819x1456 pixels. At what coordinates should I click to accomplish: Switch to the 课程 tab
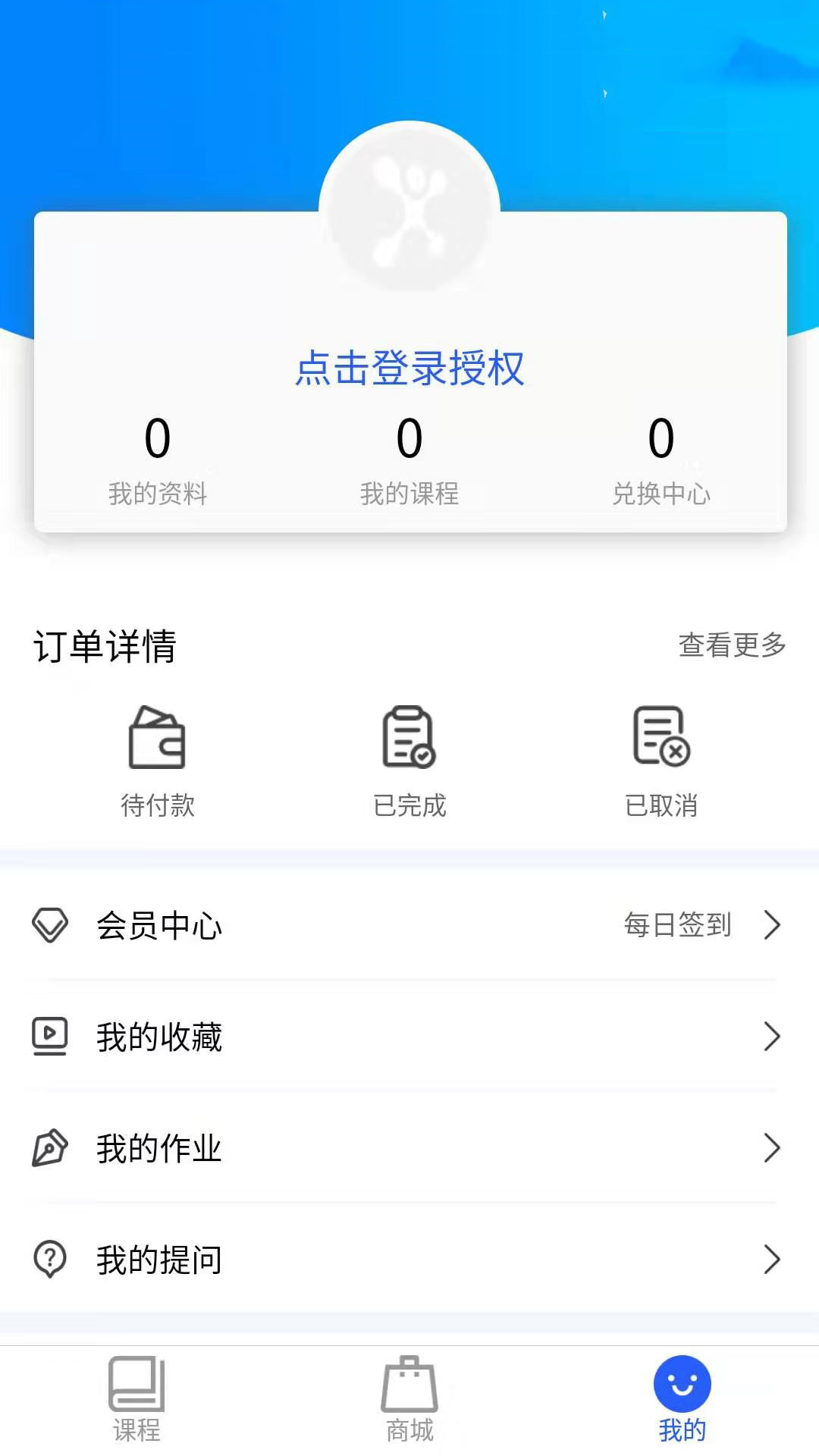[136, 1400]
